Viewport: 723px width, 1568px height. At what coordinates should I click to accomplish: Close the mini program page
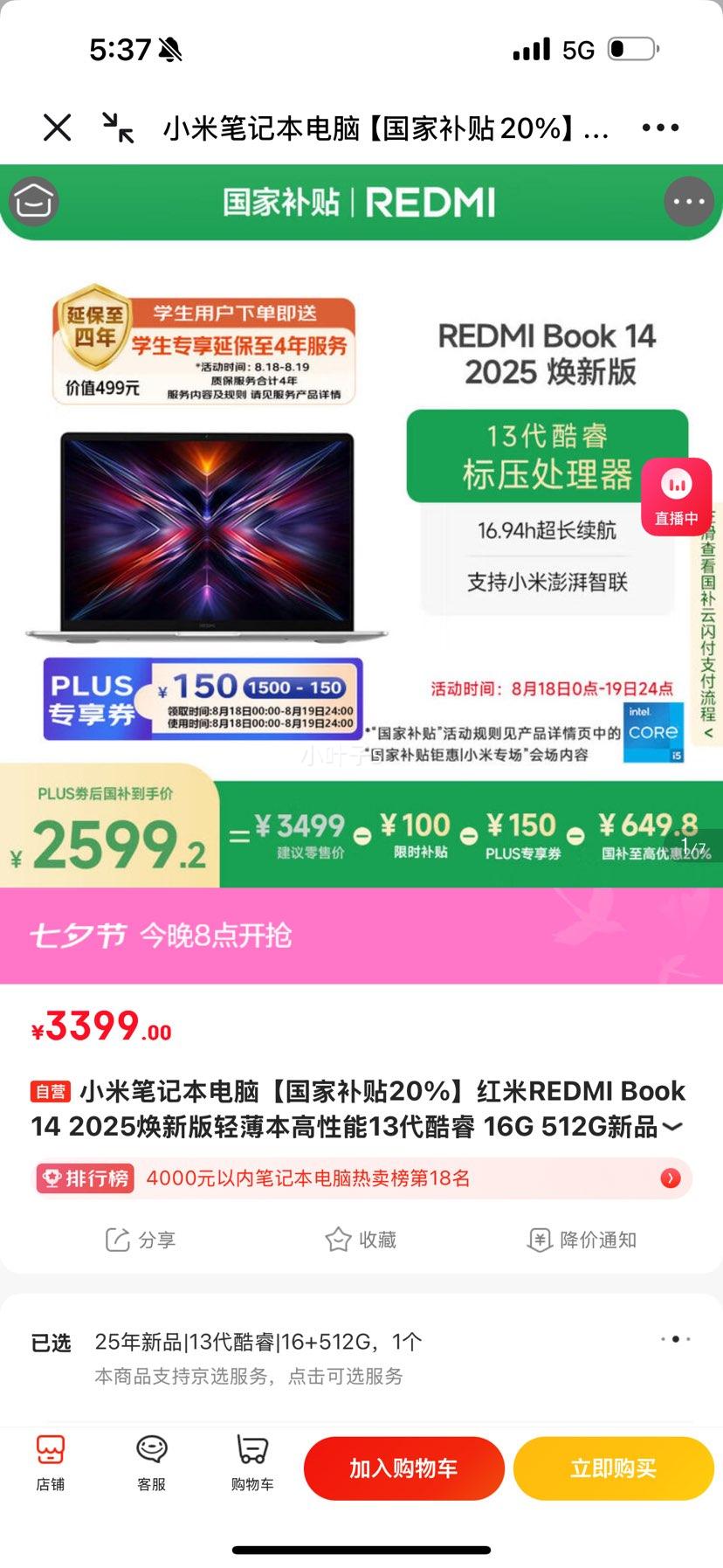pyautogui.click(x=58, y=128)
